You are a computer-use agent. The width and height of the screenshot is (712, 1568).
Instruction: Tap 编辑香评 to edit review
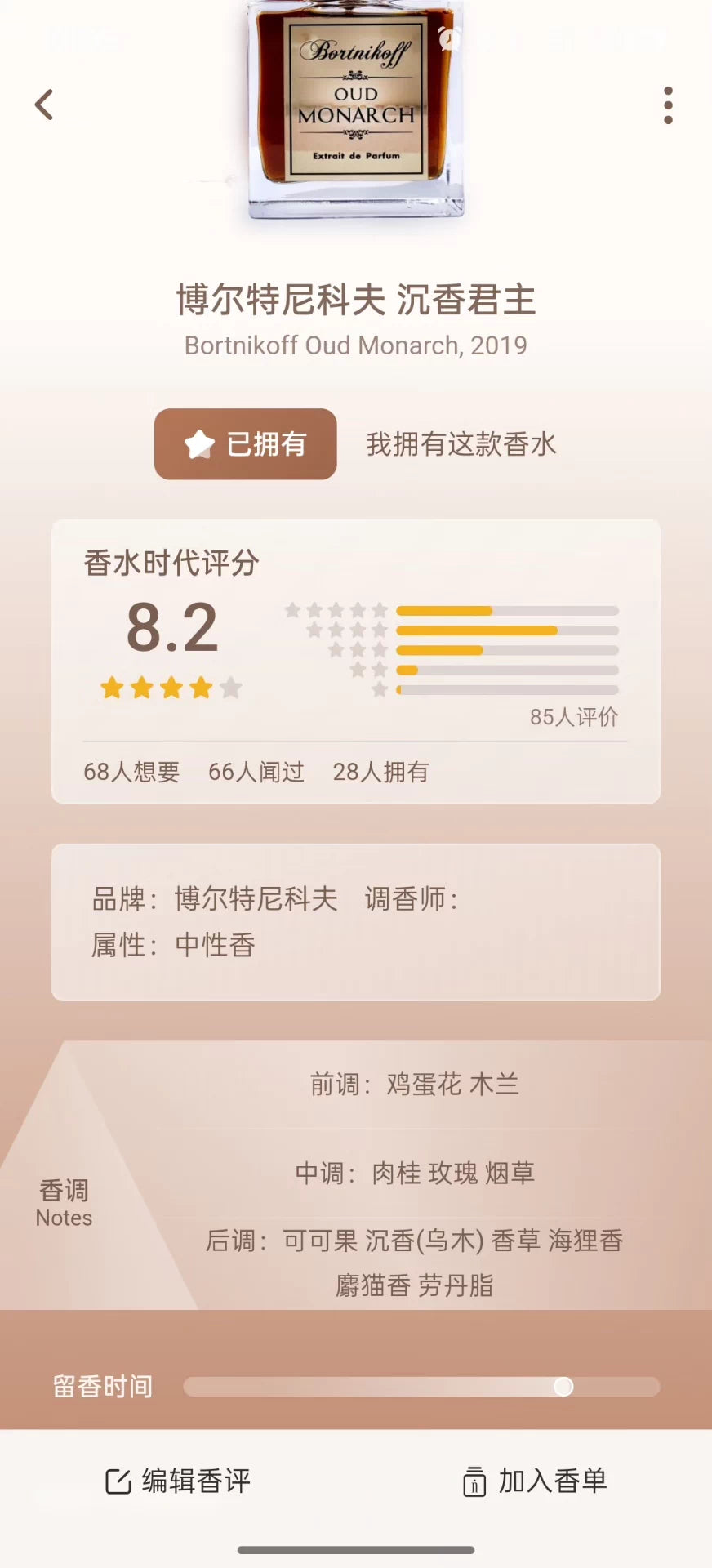(x=178, y=1481)
